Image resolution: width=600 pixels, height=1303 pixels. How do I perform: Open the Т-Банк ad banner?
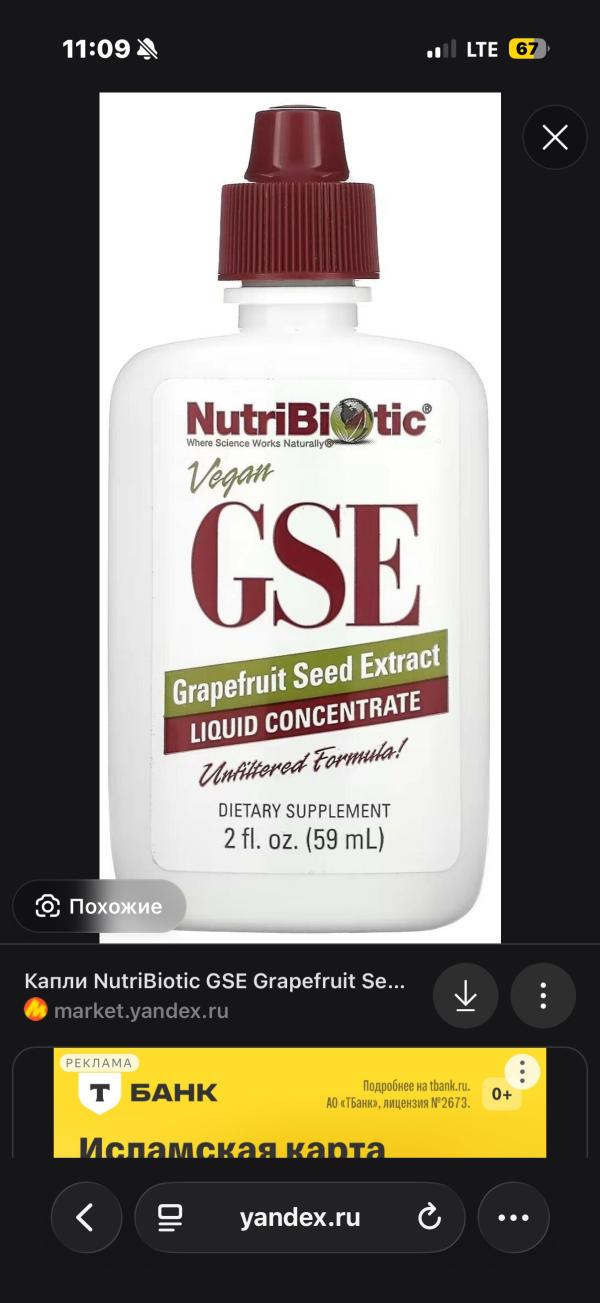[x=300, y=1103]
